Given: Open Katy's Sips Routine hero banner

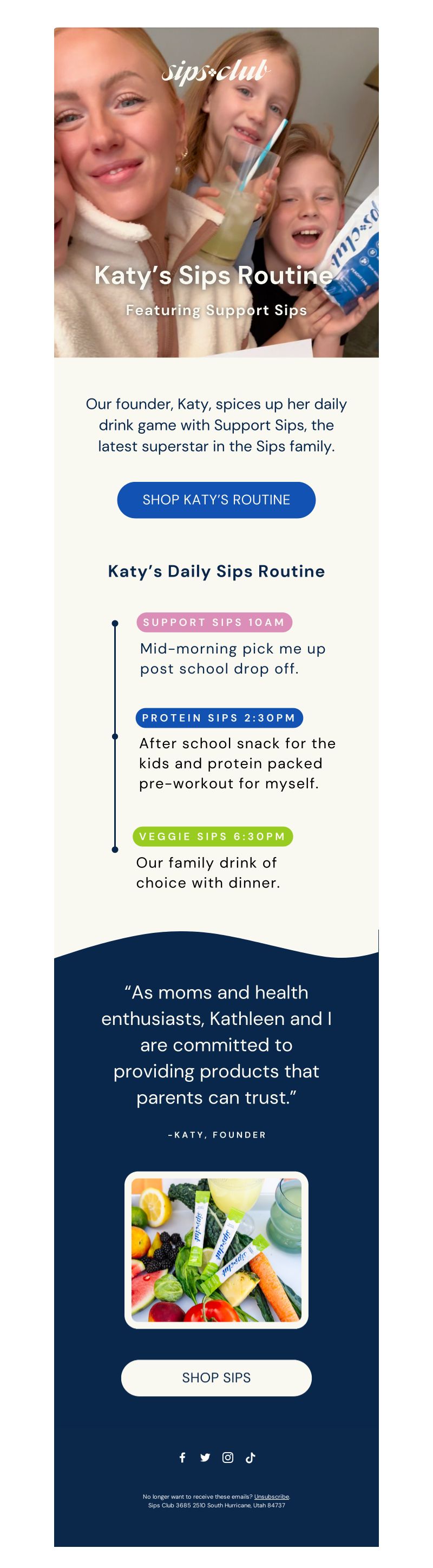Looking at the screenshot, I should tap(216, 192).
